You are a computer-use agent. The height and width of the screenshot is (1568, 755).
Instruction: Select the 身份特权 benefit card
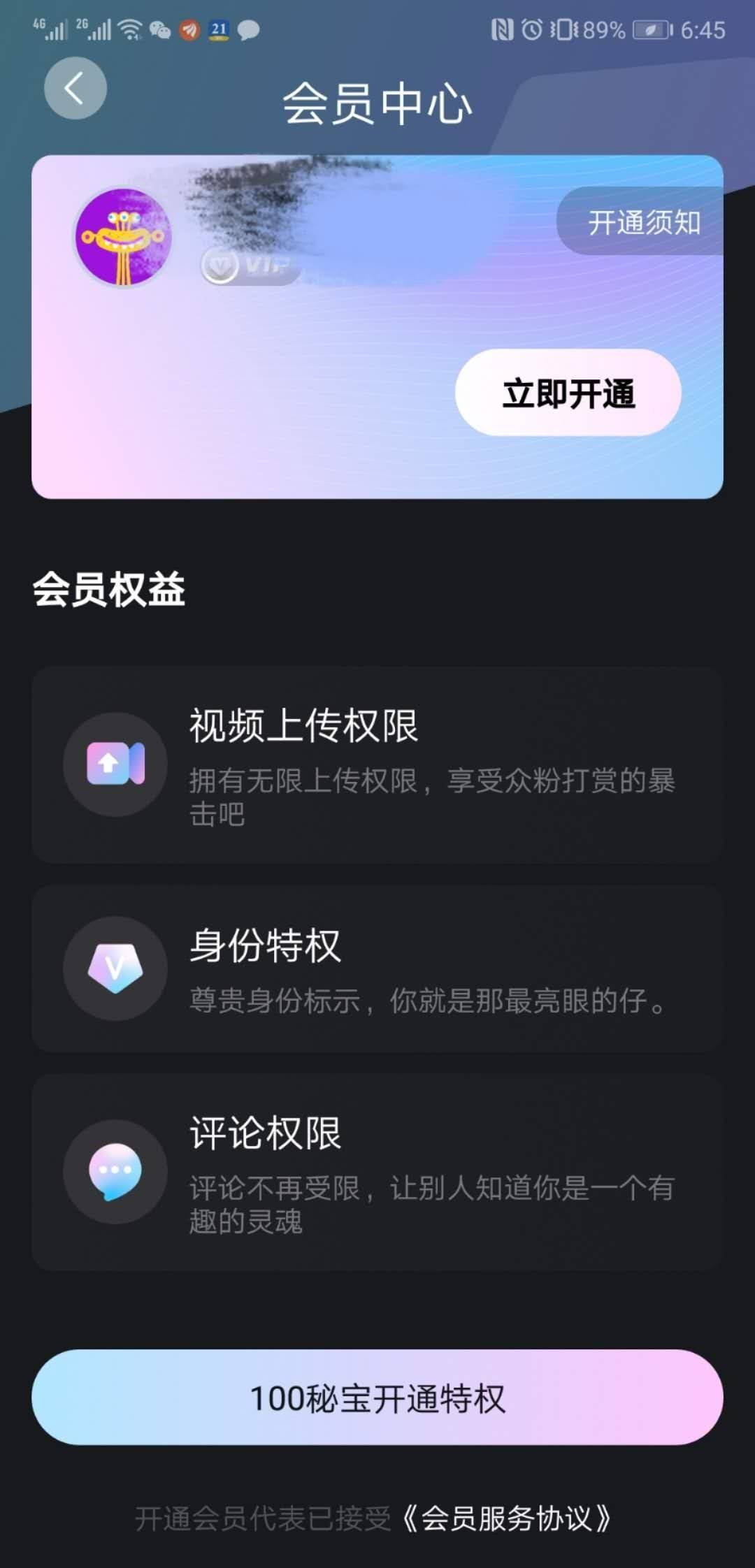coord(377,969)
